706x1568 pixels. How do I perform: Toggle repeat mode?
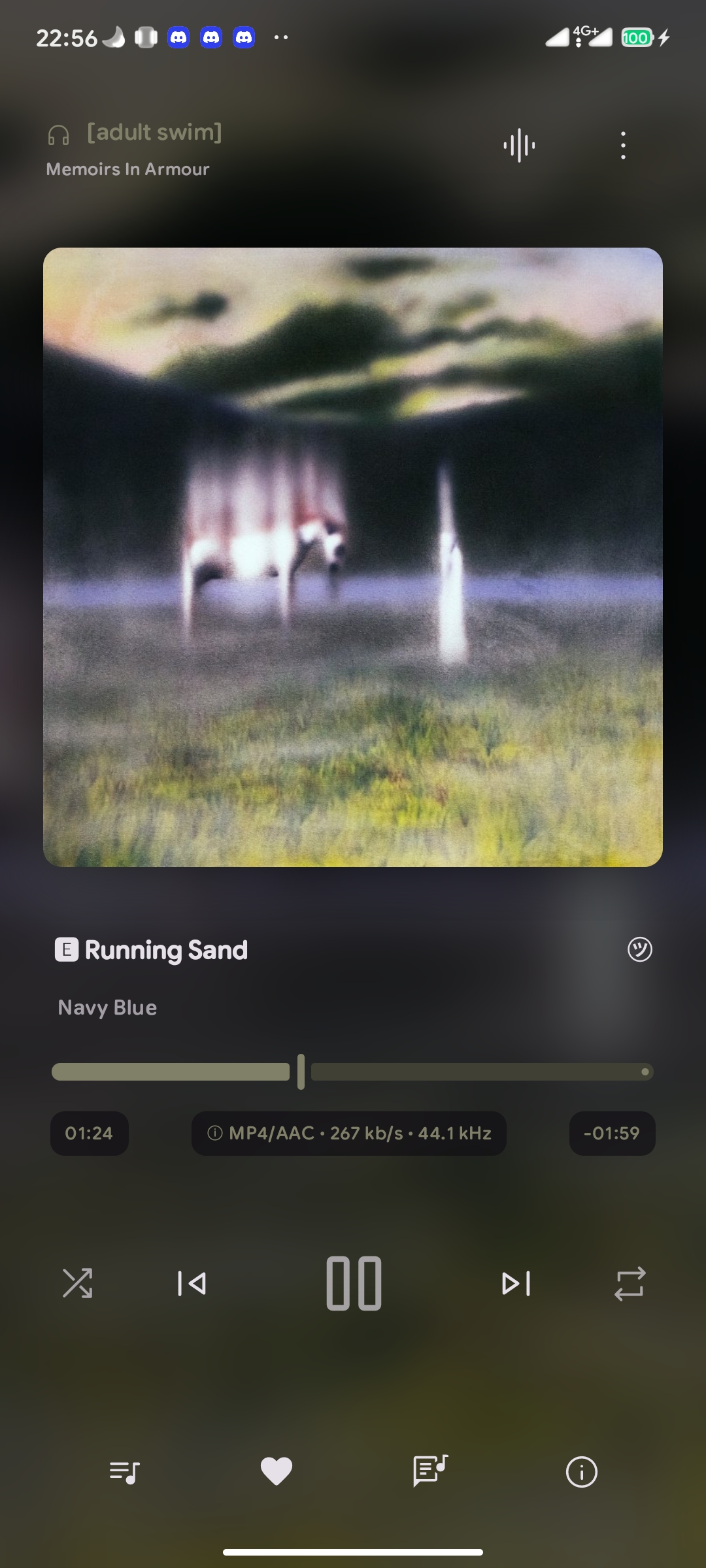coord(630,1283)
